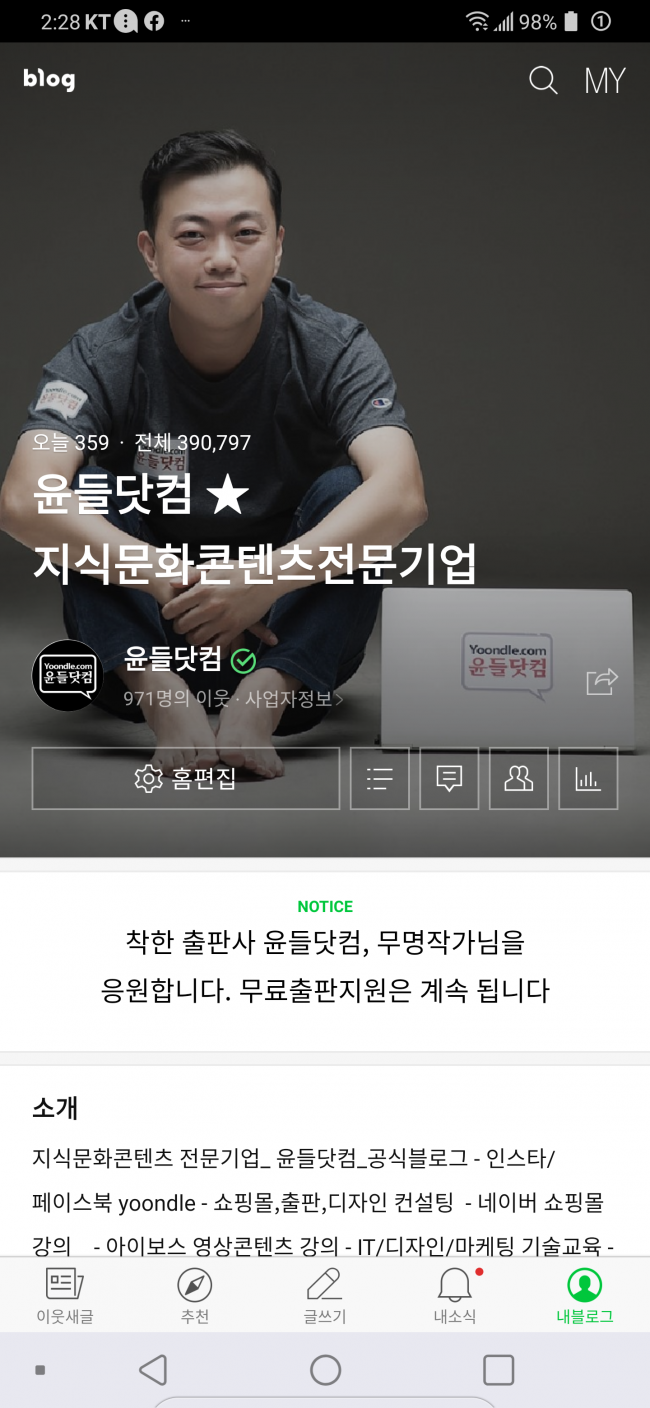Open the guestbook comment icon button
Viewport: 650px width, 1408px height.
click(449, 778)
